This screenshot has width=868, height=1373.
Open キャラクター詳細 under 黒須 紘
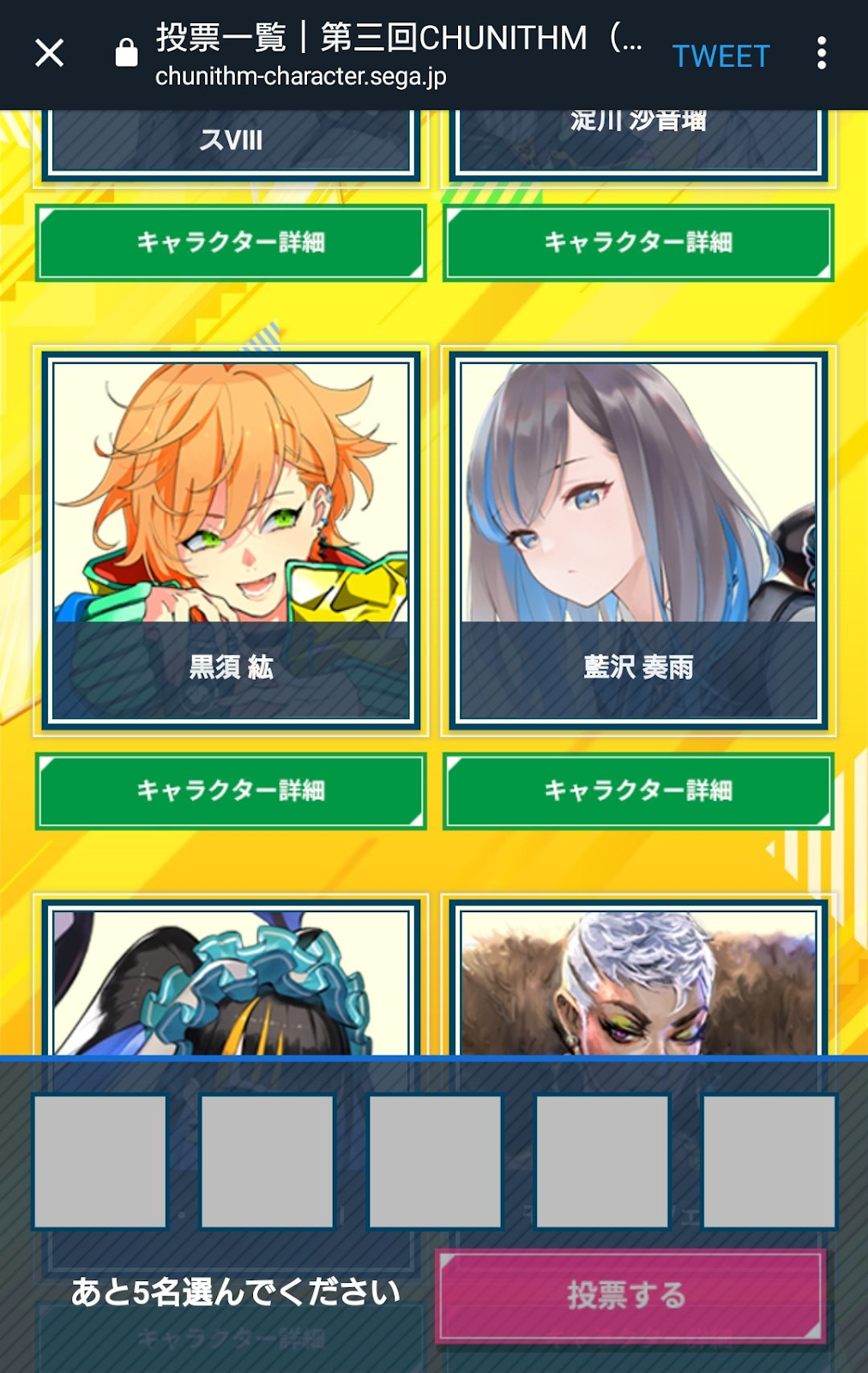231,791
